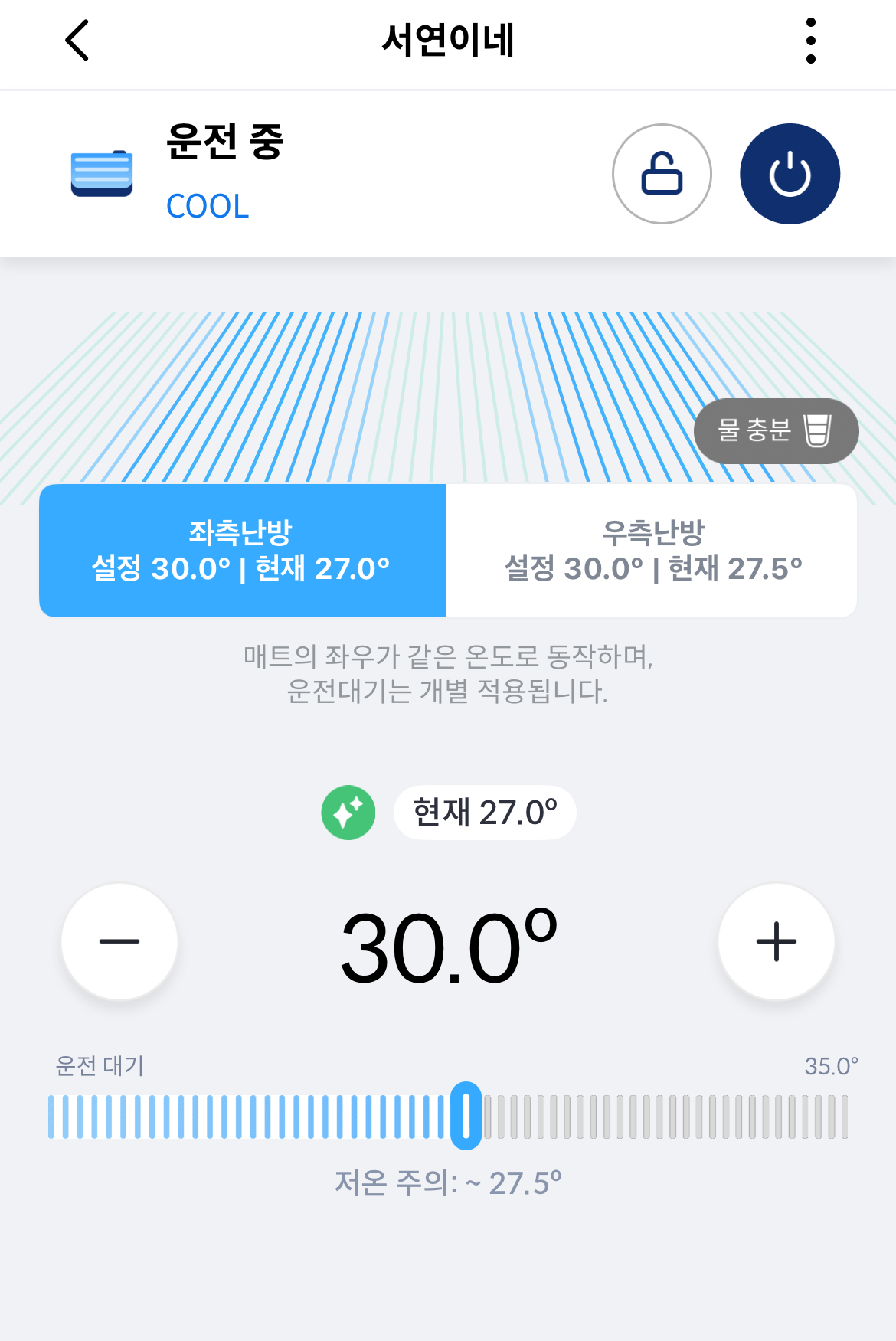Tap the lock icon to lock controls

tap(662, 174)
